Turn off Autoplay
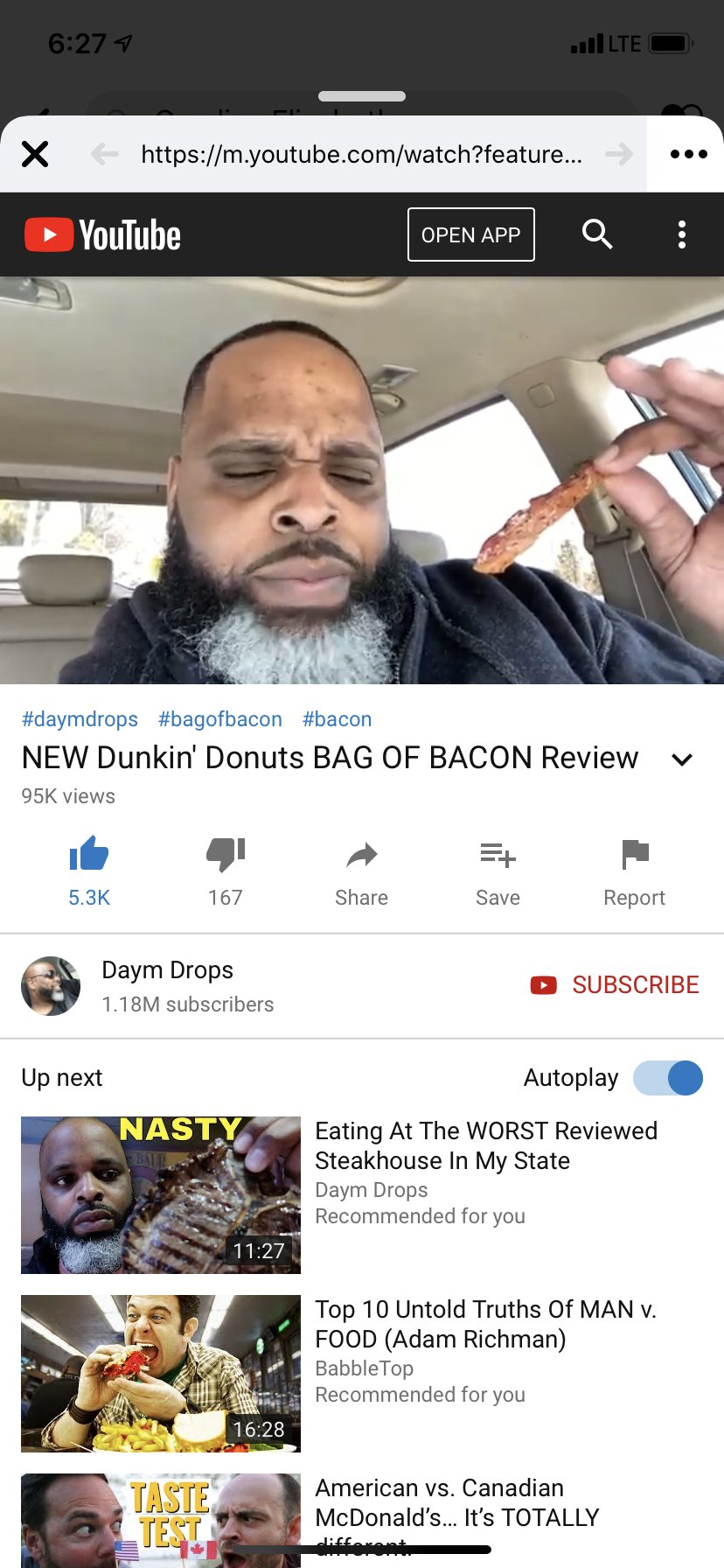Screen dimensions: 724x1568 668,1078
